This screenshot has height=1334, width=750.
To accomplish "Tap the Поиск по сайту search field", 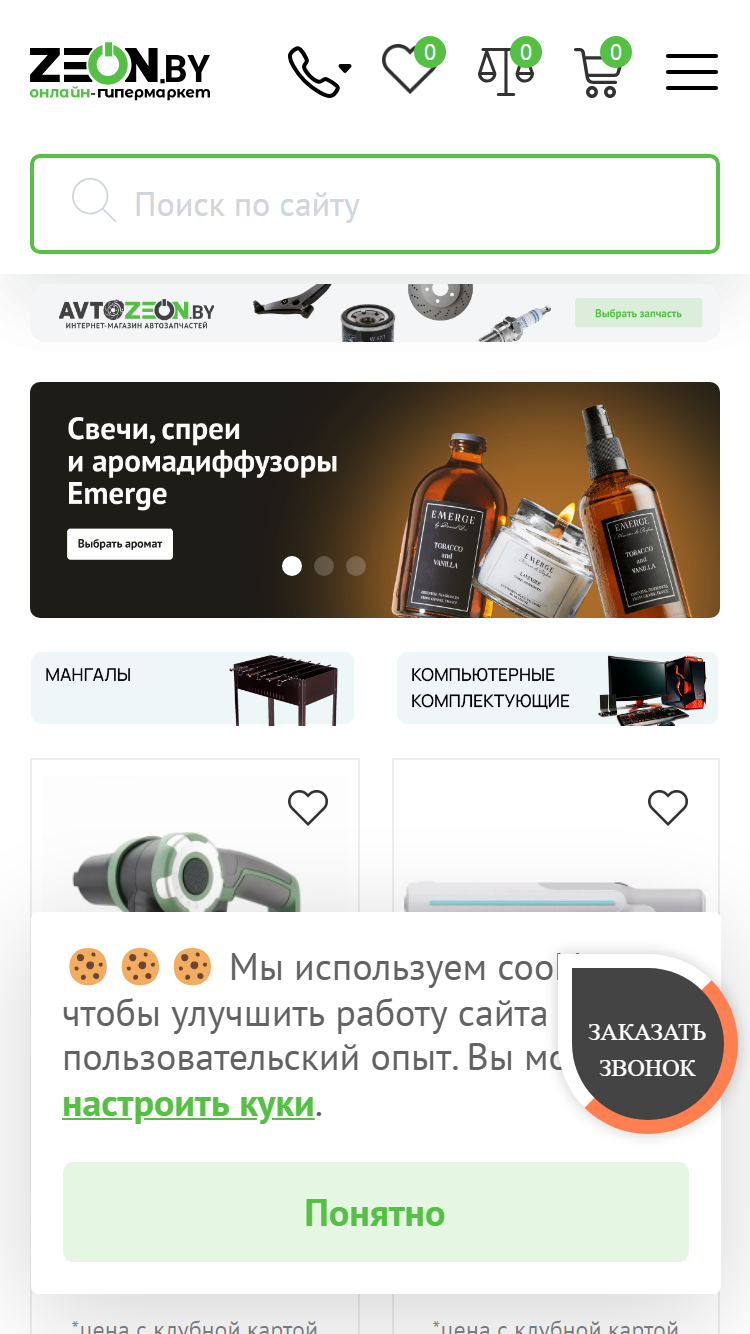I will point(375,204).
